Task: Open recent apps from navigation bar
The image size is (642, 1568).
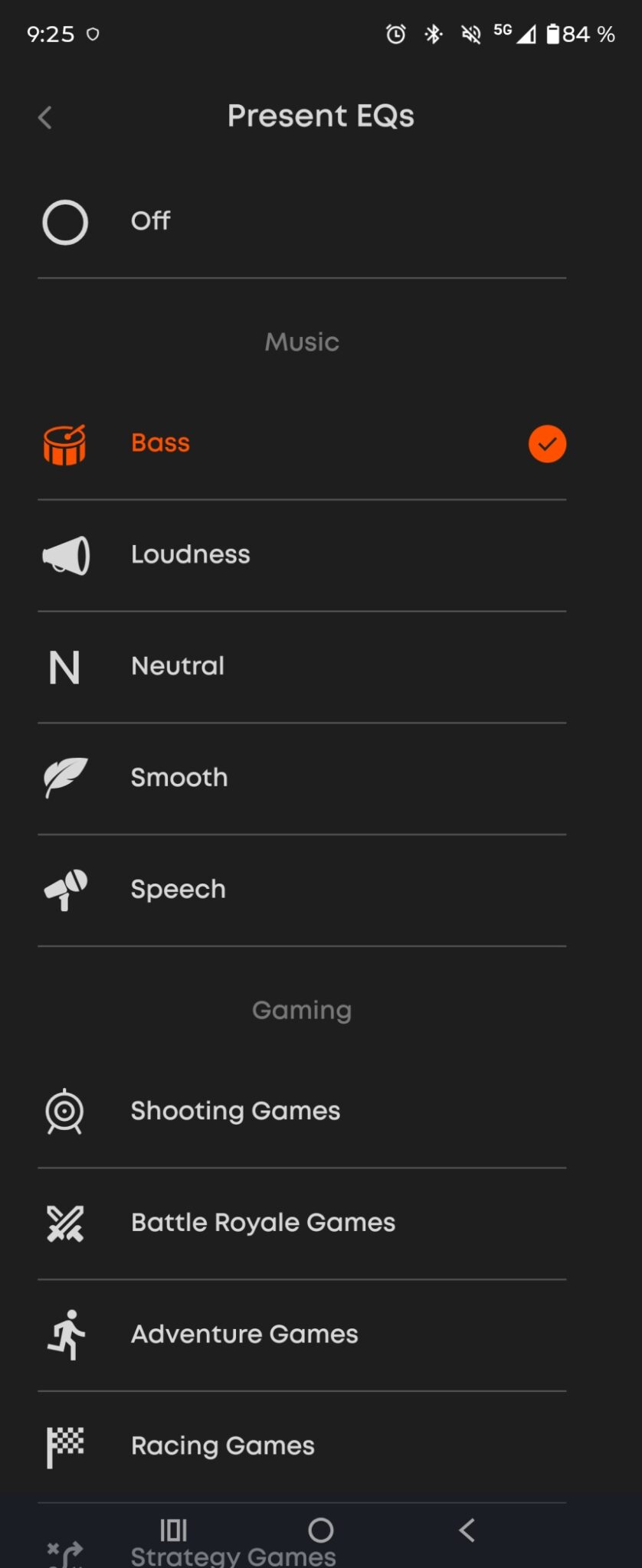Action: pos(173,1530)
